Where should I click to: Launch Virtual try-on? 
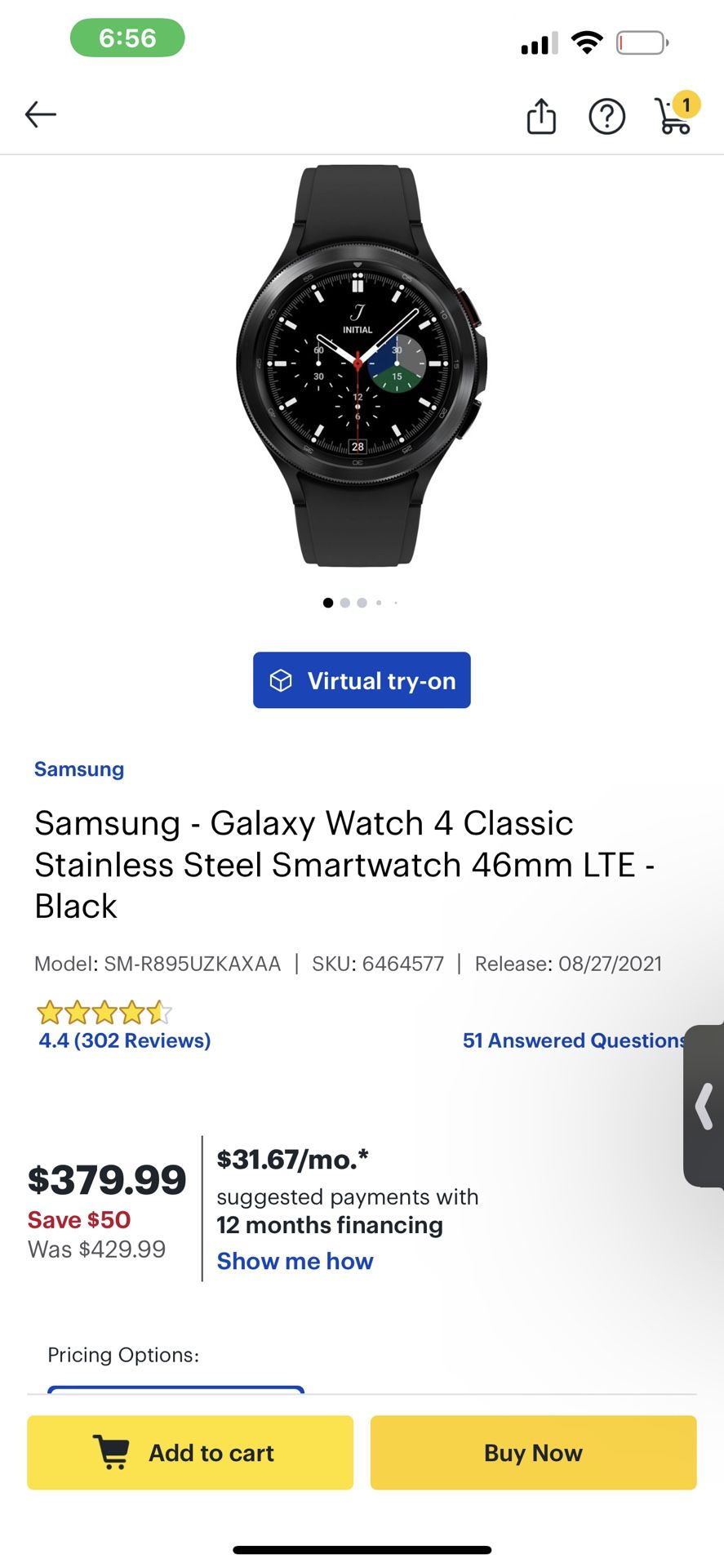pos(362,680)
